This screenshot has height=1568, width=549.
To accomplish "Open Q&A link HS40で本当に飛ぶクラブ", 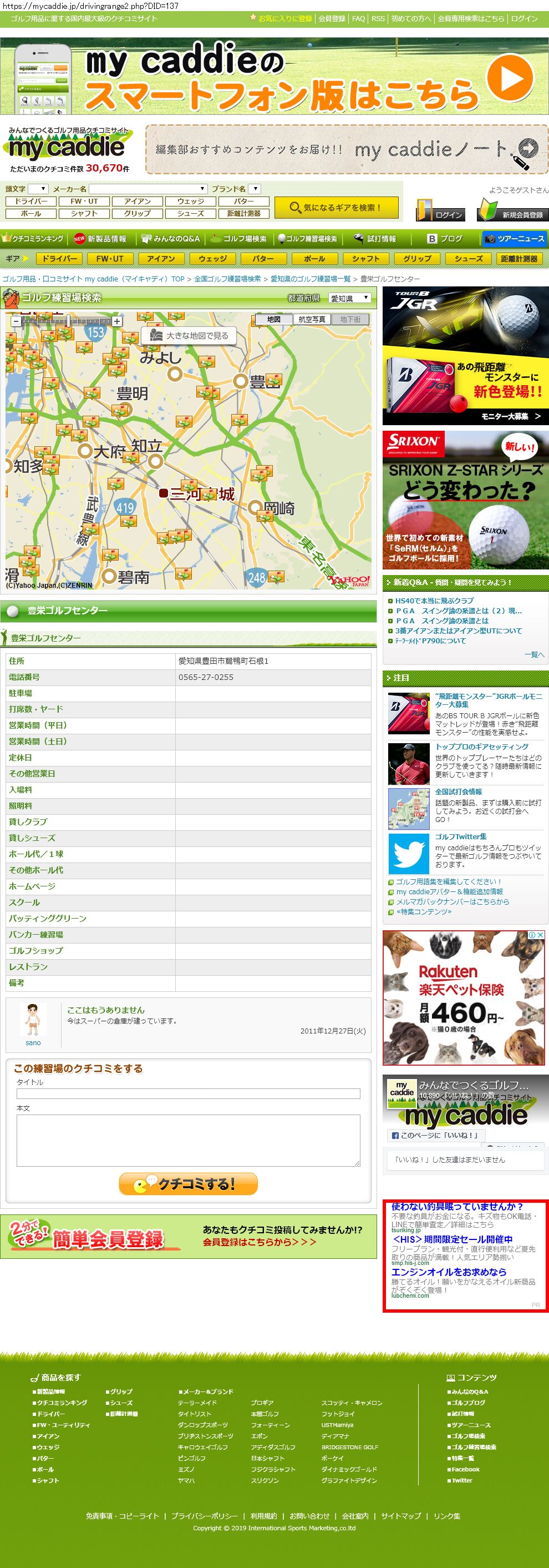I will [x=434, y=601].
